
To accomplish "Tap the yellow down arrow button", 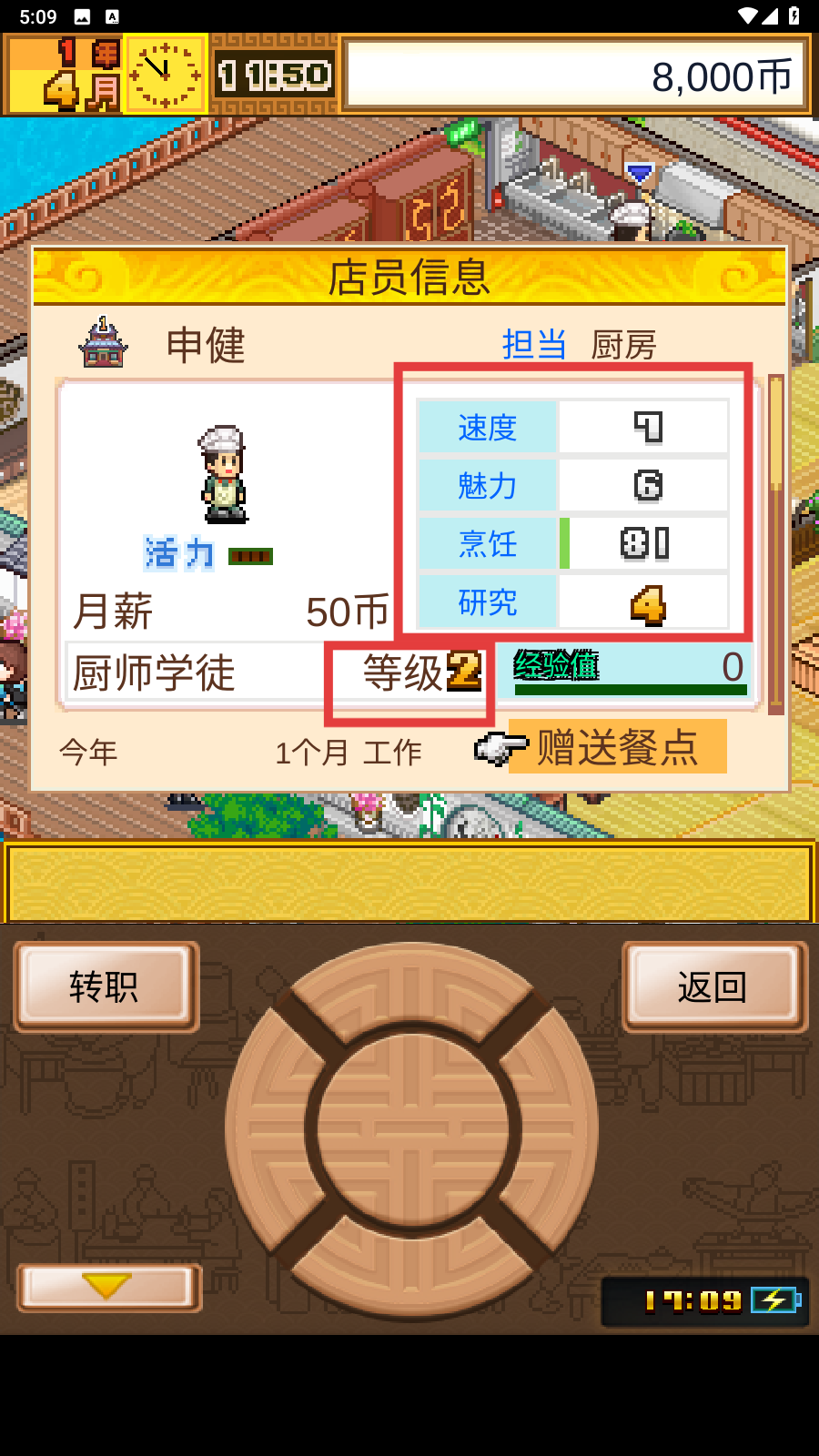I will [x=109, y=1287].
